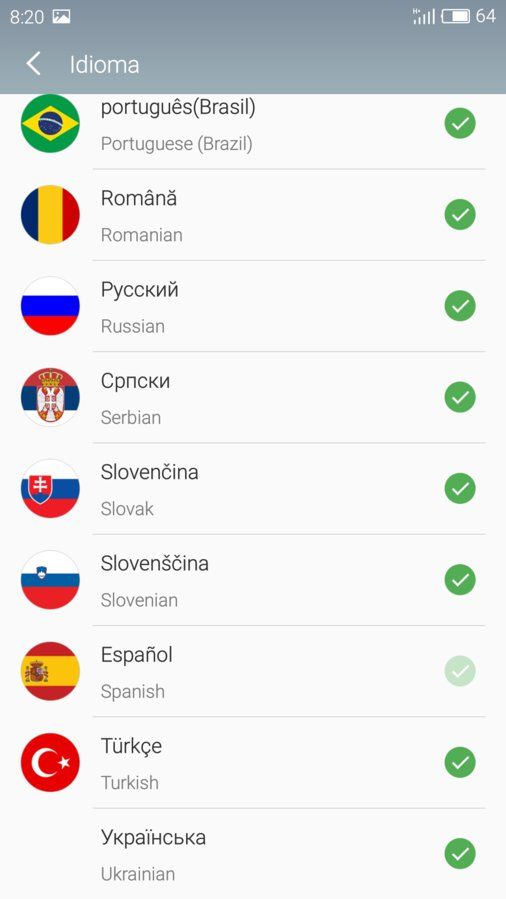Select the Serbian (Српски) language row
506x899 pixels.
(253, 397)
